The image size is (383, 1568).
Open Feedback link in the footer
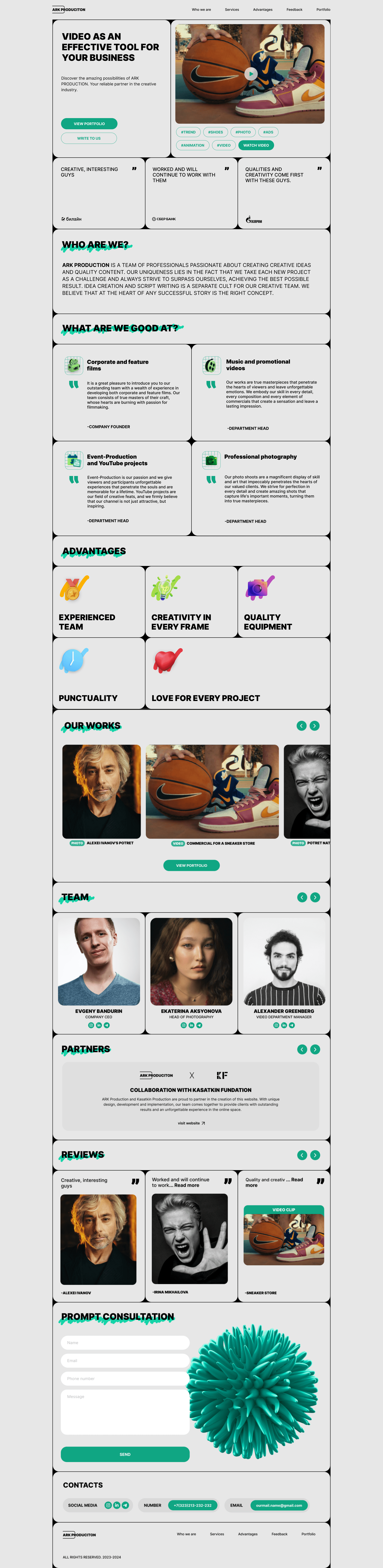tap(279, 1534)
